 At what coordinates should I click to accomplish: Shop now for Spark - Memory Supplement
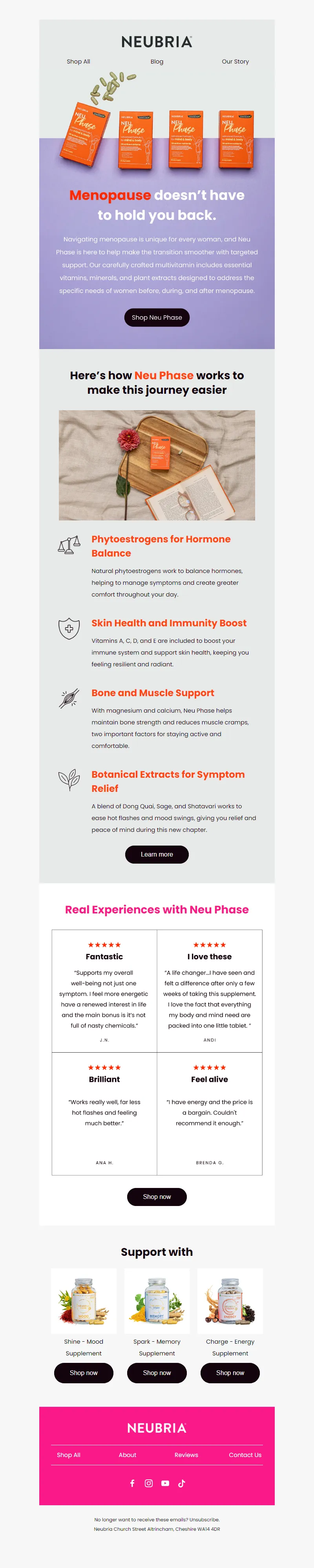tap(157, 1373)
